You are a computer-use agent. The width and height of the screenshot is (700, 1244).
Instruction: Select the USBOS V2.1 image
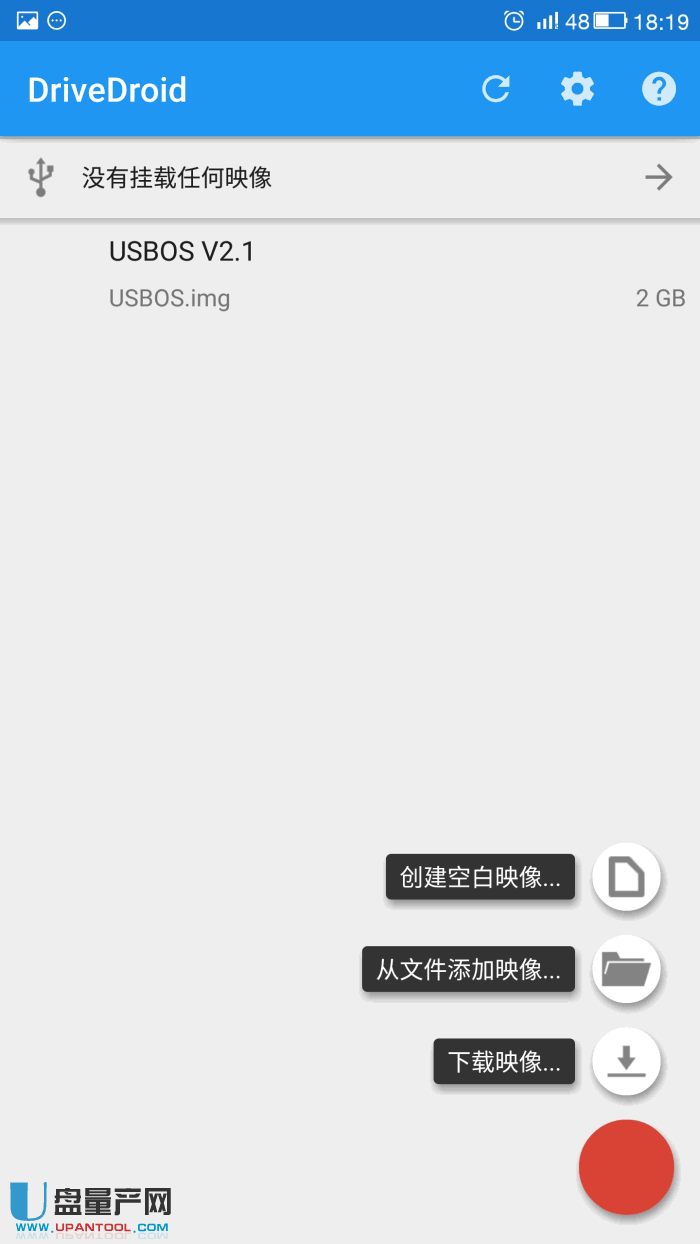350,273
